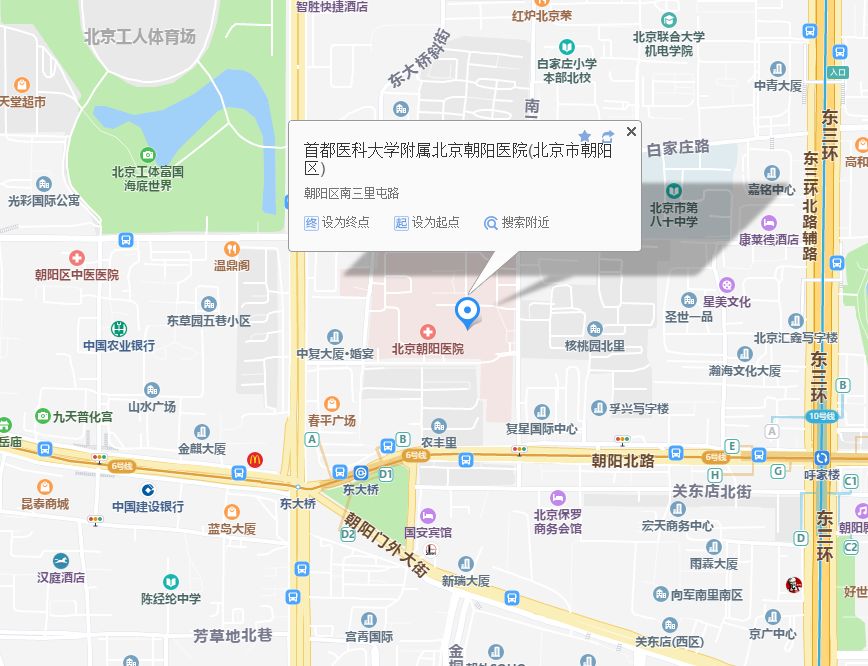Favorite this location with the star icon
The image size is (868, 666).
pyautogui.click(x=585, y=136)
